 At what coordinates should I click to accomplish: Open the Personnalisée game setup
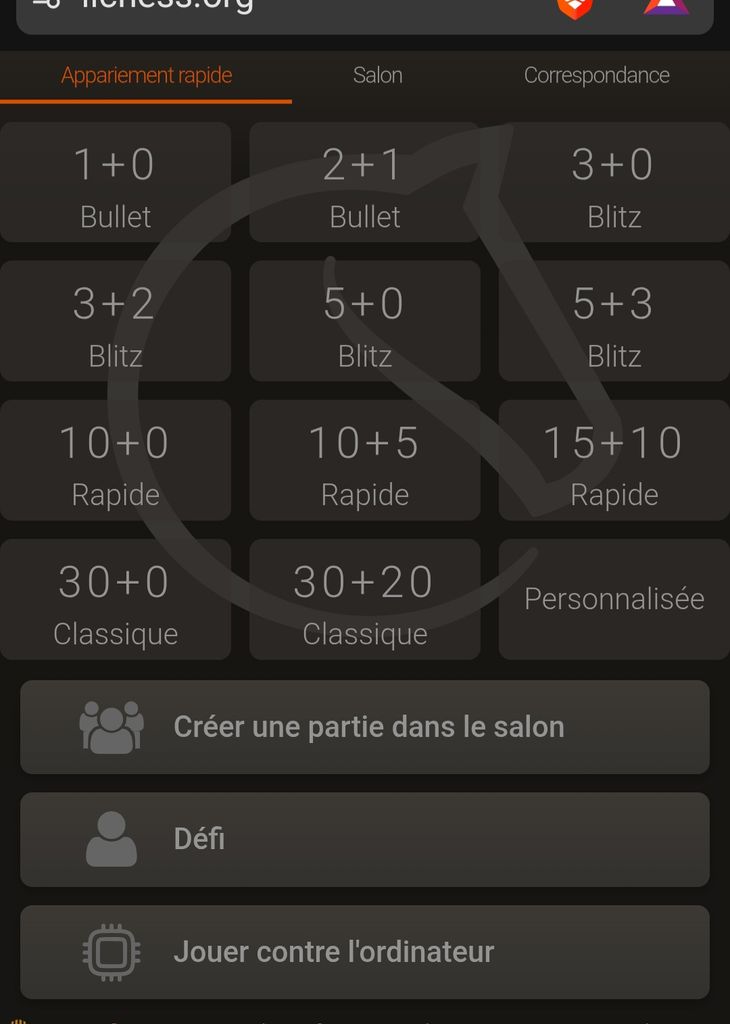(x=613, y=600)
